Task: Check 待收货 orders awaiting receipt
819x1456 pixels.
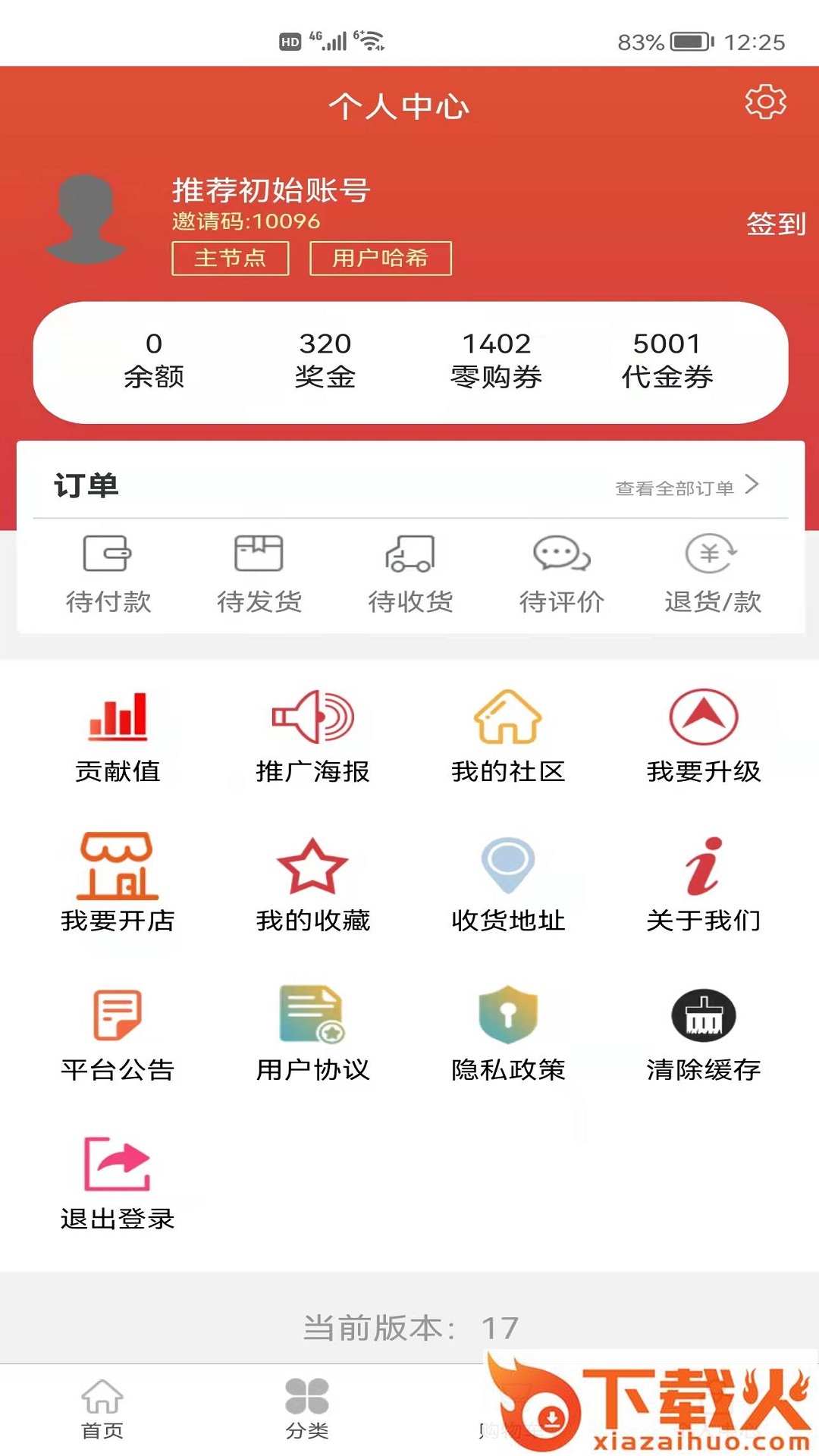Action: pyautogui.click(x=410, y=573)
